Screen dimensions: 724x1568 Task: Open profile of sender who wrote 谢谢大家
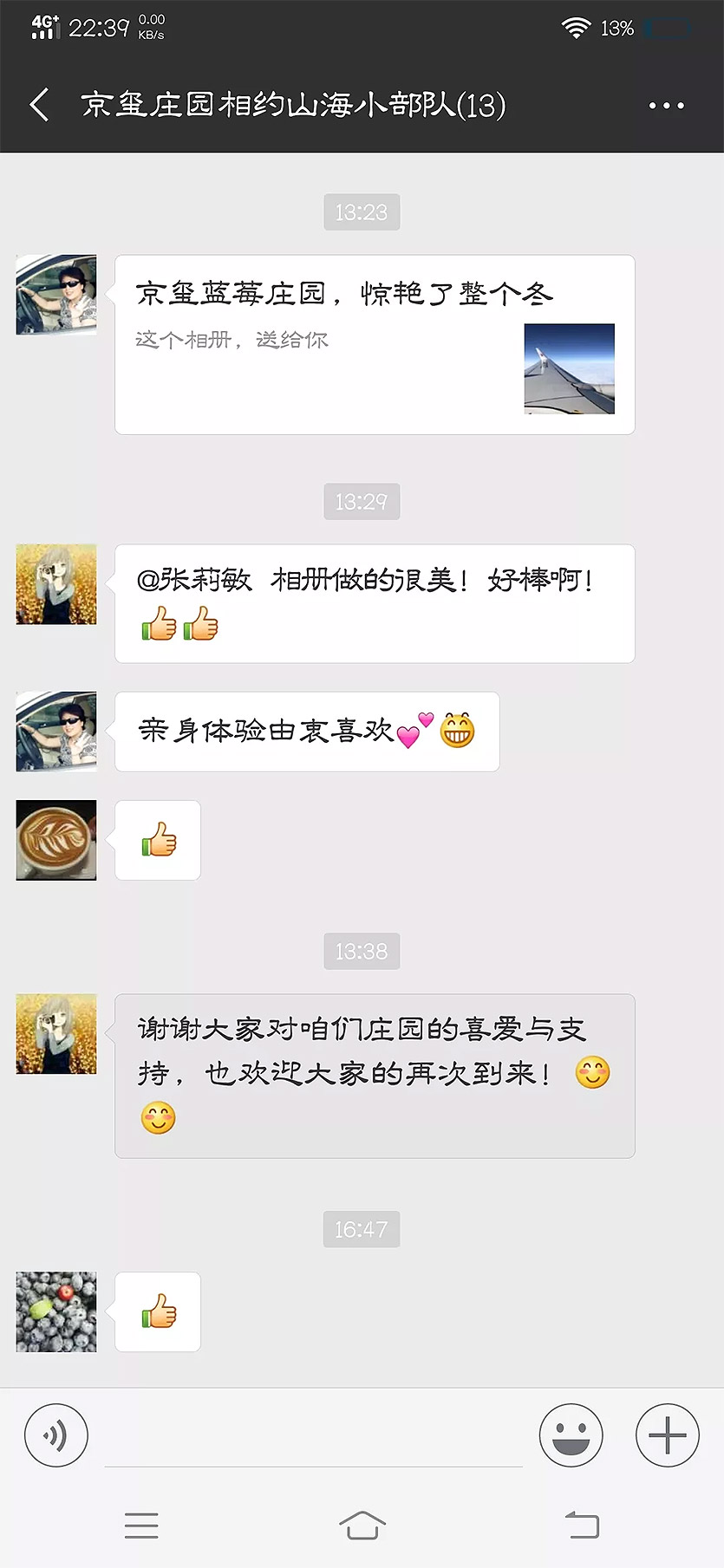click(x=56, y=1033)
